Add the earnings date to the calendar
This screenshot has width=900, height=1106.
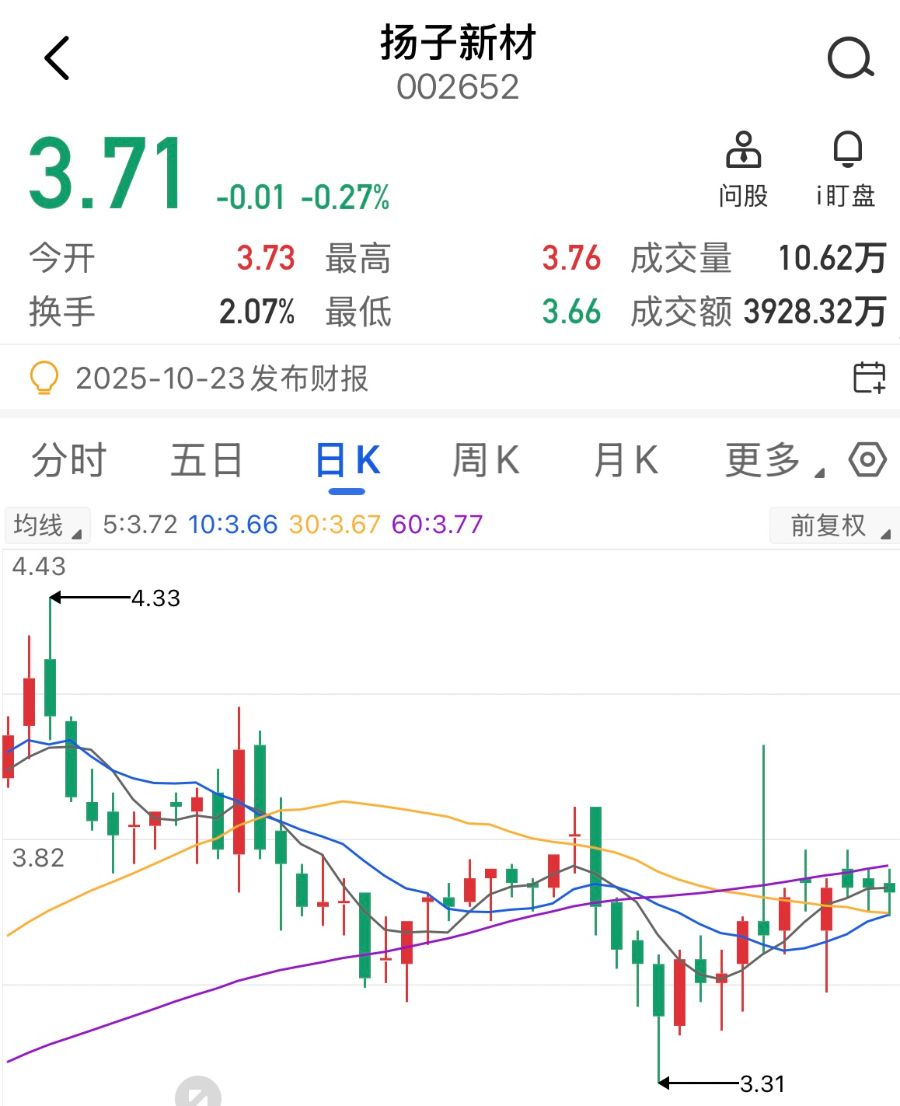pos(868,378)
